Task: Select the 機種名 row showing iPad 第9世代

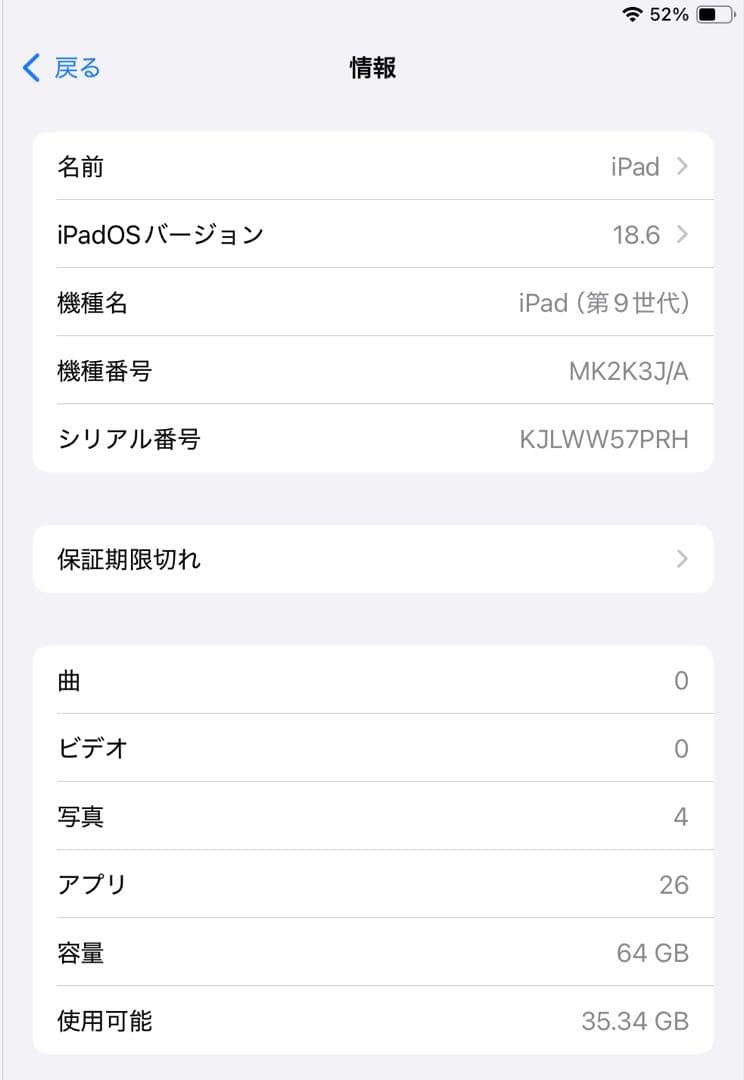Action: (371, 303)
